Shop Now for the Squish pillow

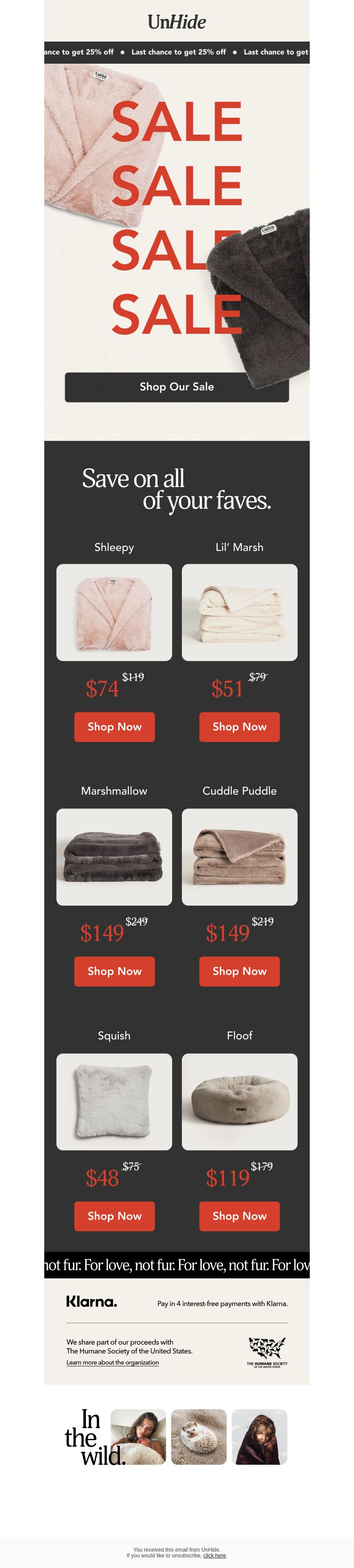click(114, 1216)
